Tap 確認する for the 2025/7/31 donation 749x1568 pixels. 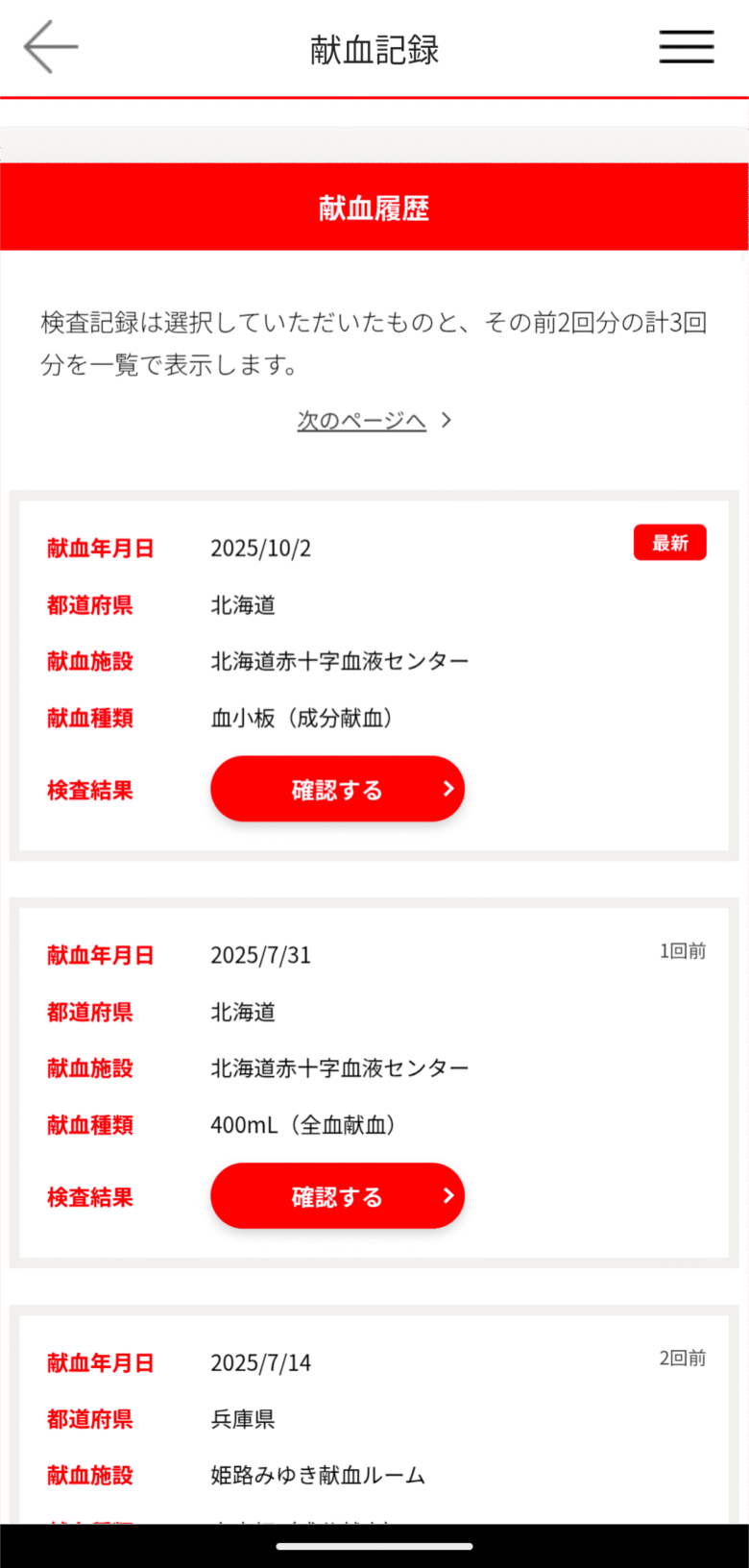tap(337, 1196)
